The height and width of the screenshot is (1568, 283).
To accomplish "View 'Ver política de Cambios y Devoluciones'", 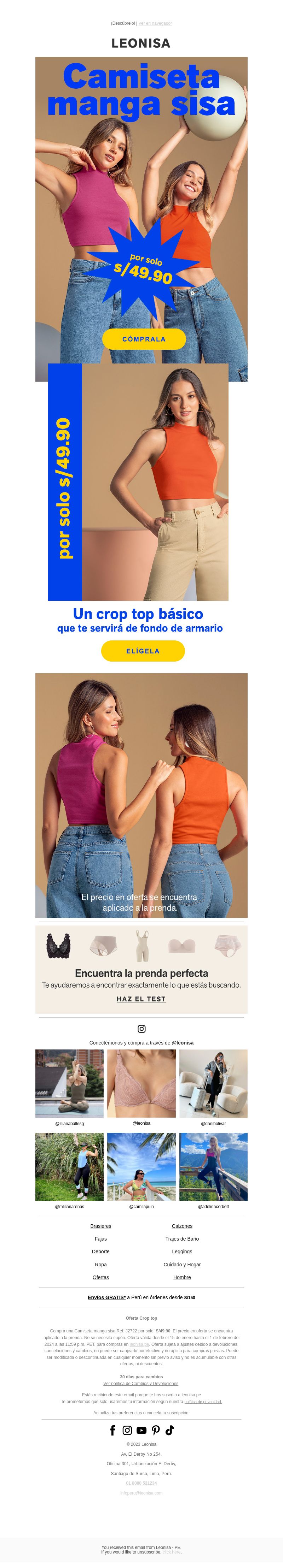I will [x=141, y=1384].
